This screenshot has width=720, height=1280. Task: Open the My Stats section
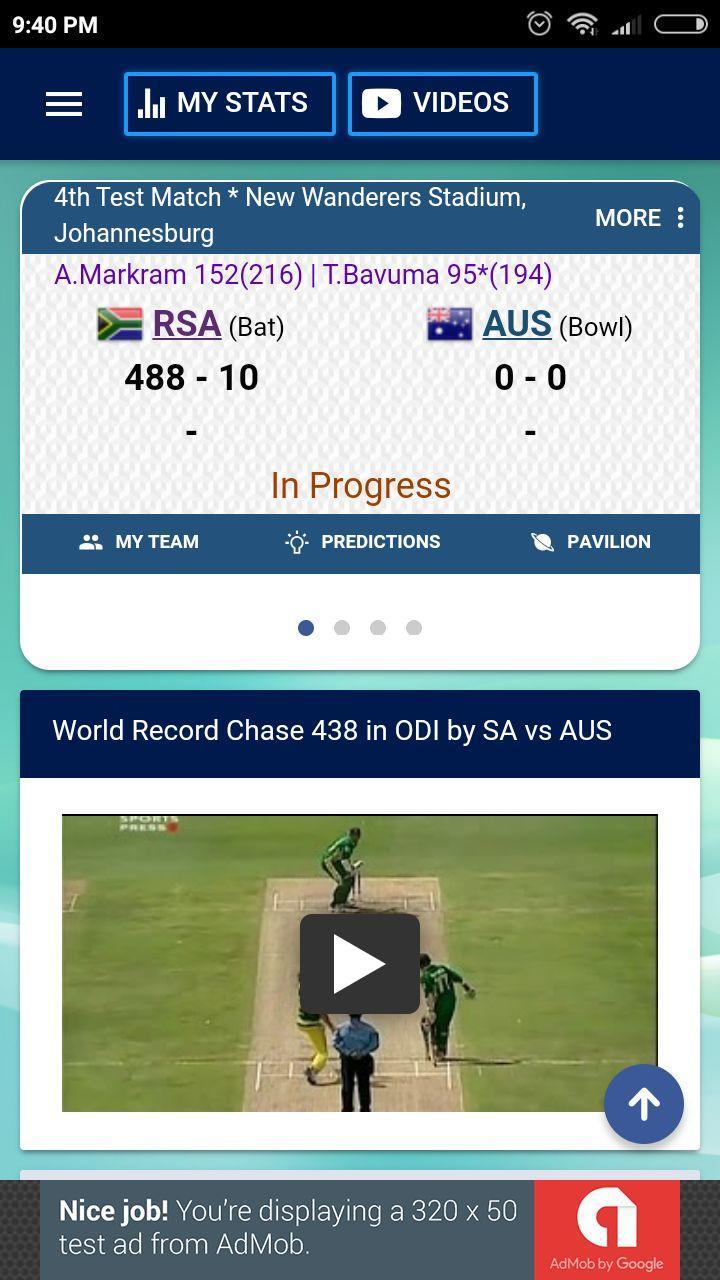coord(229,103)
